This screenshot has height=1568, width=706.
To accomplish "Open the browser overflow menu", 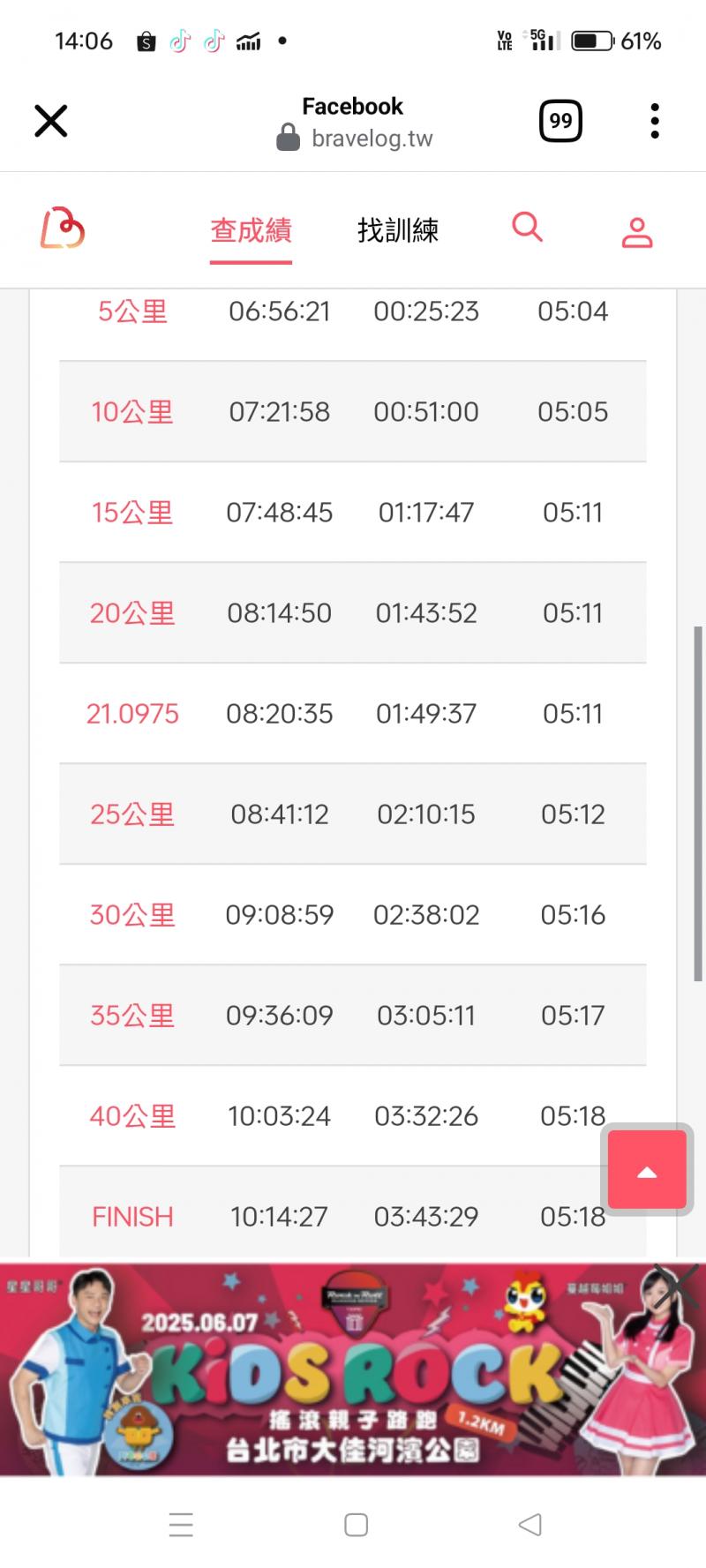I will [654, 121].
